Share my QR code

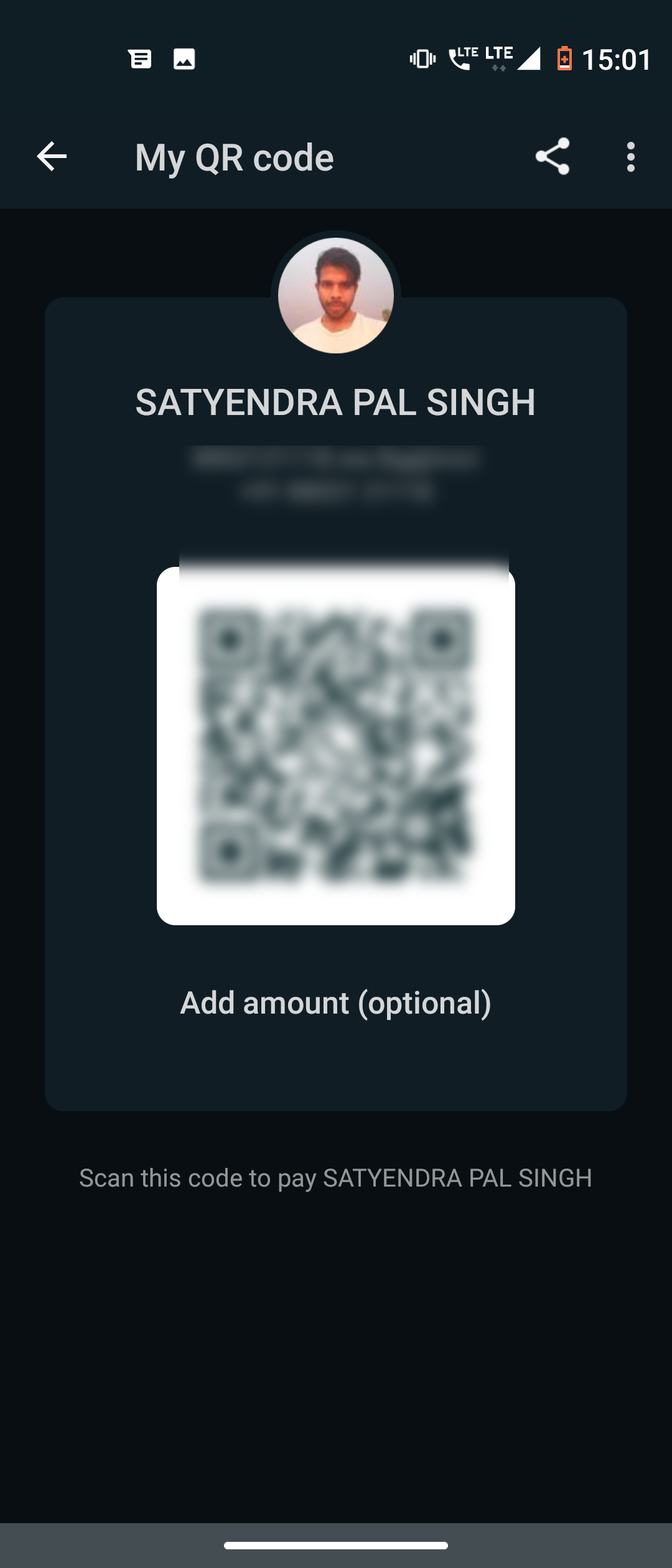pyautogui.click(x=553, y=156)
